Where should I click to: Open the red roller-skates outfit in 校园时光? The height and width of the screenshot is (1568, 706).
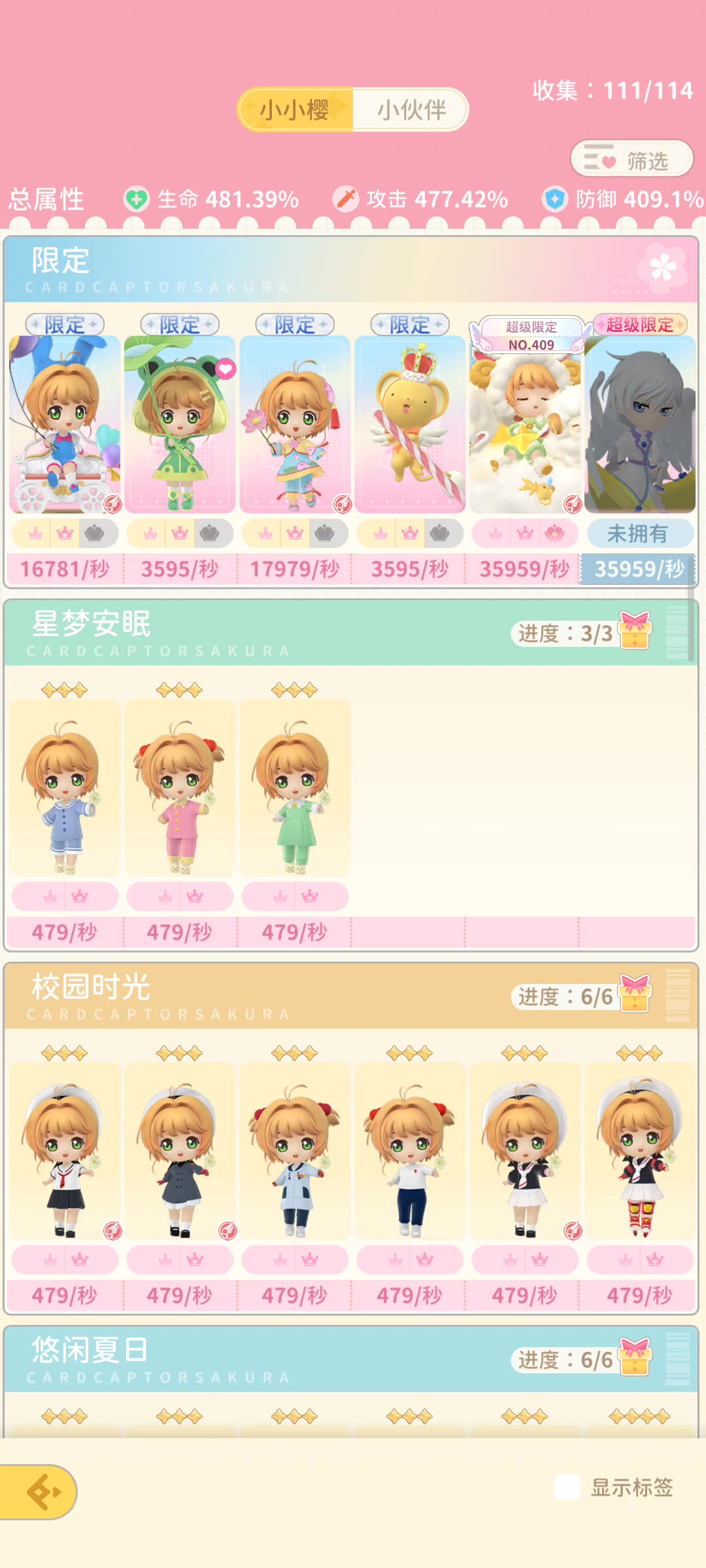tap(640, 1151)
